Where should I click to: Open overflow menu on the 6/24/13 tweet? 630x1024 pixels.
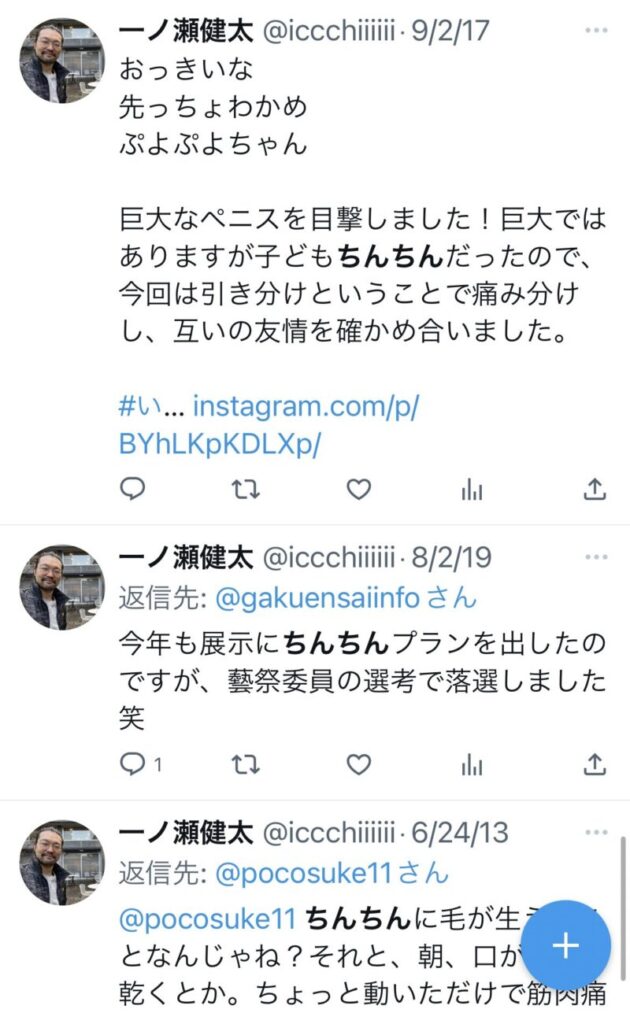[596, 833]
